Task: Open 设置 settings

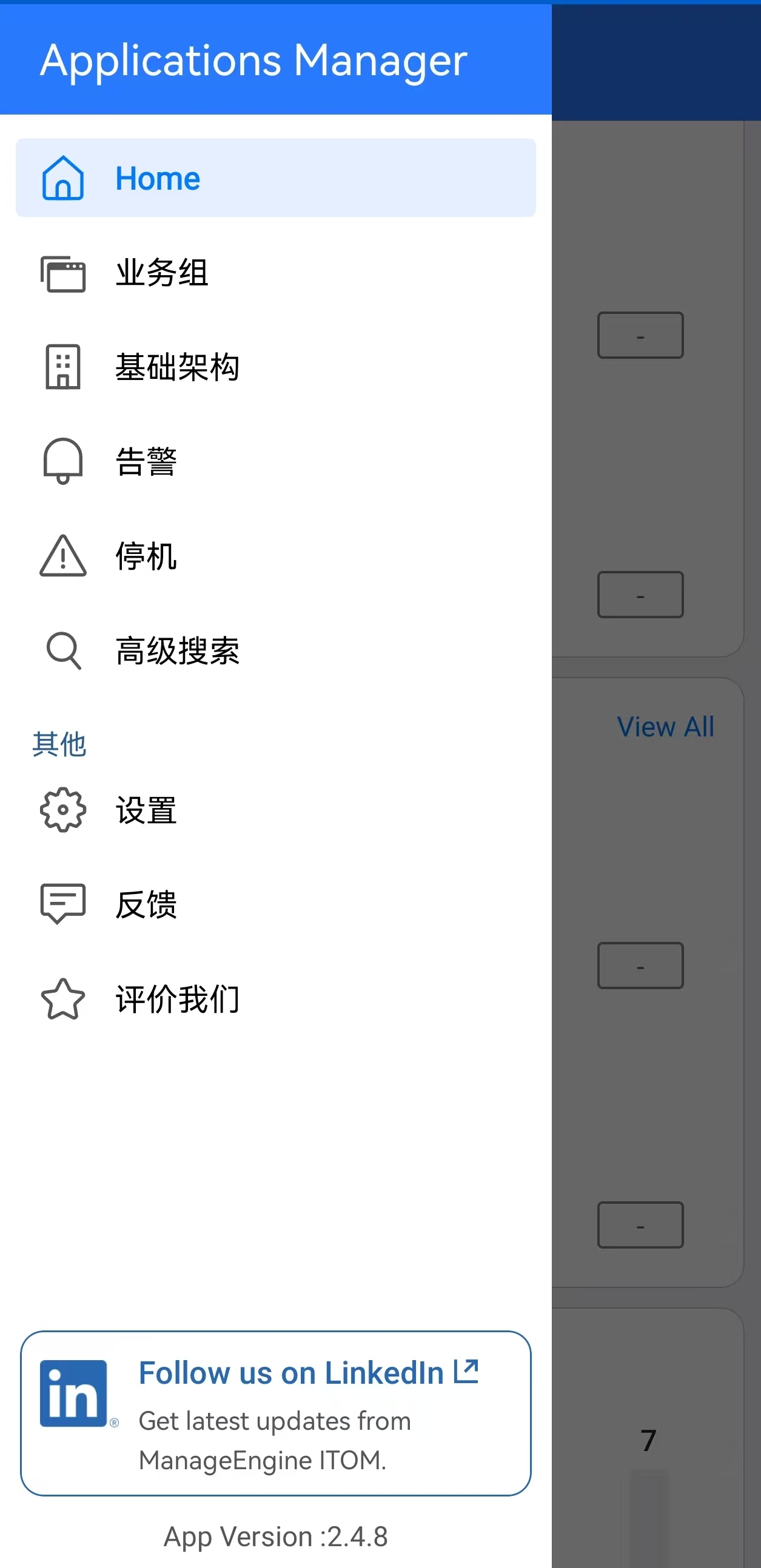Action: coord(146,810)
